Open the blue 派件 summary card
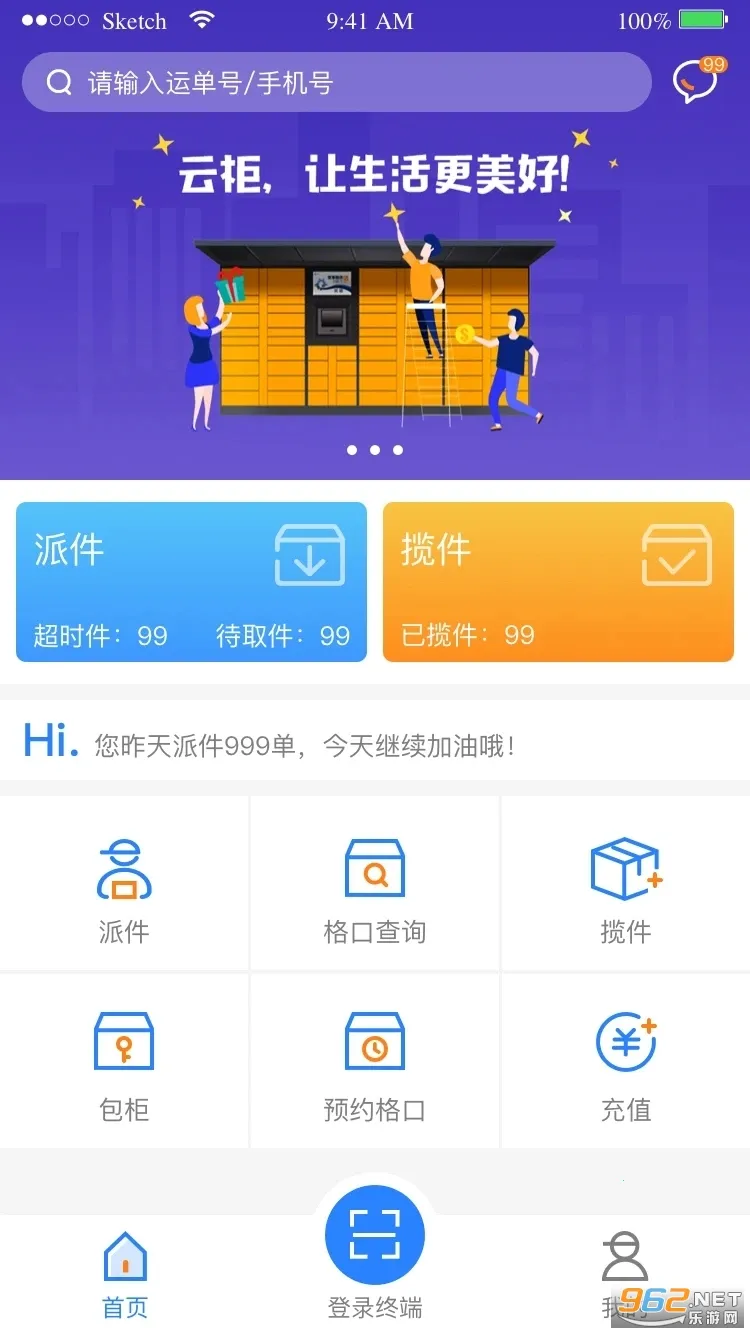The image size is (750, 1334). [191, 582]
